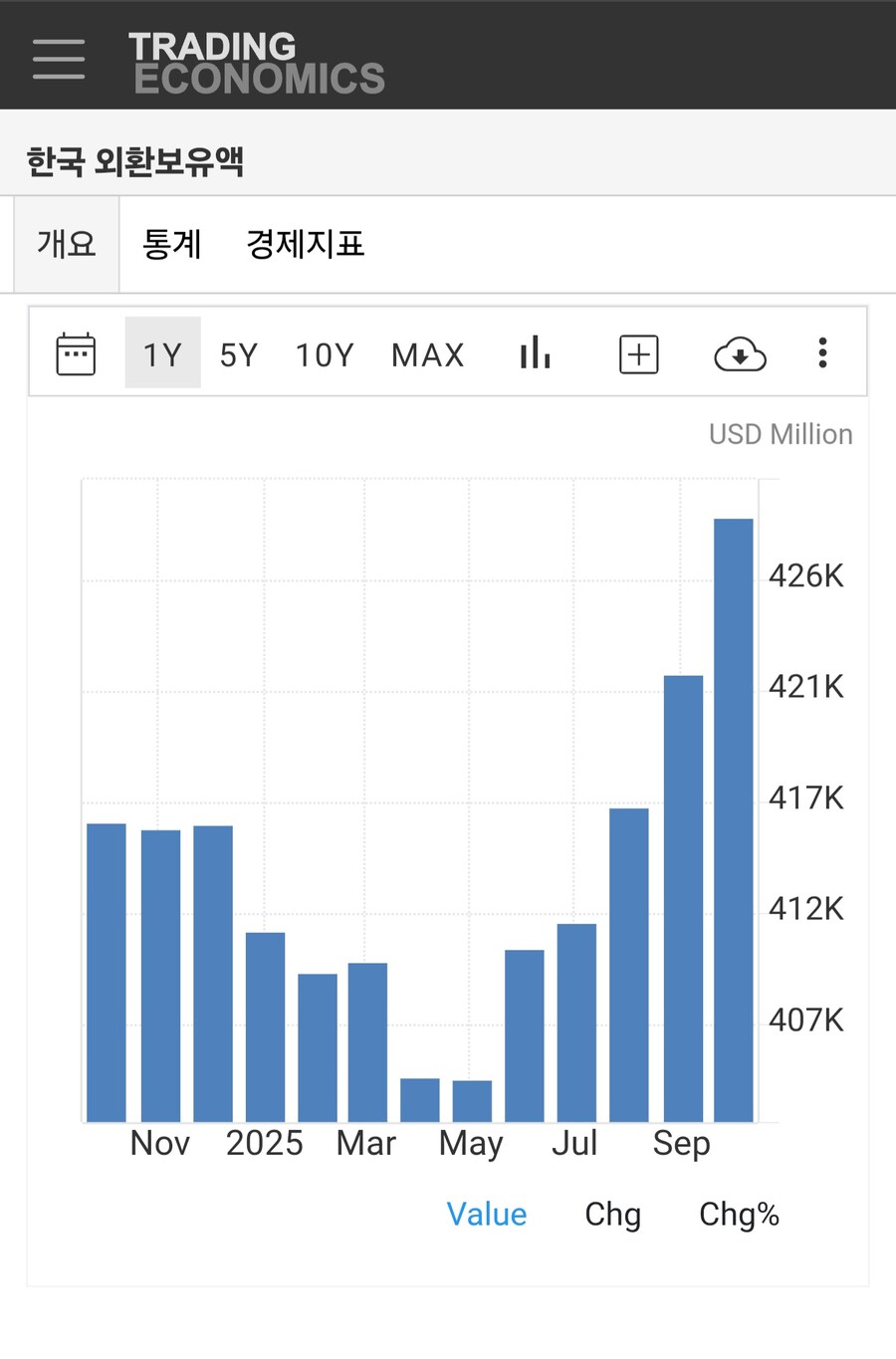
Task: Open the 경제지표 tab
Action: coord(305,244)
